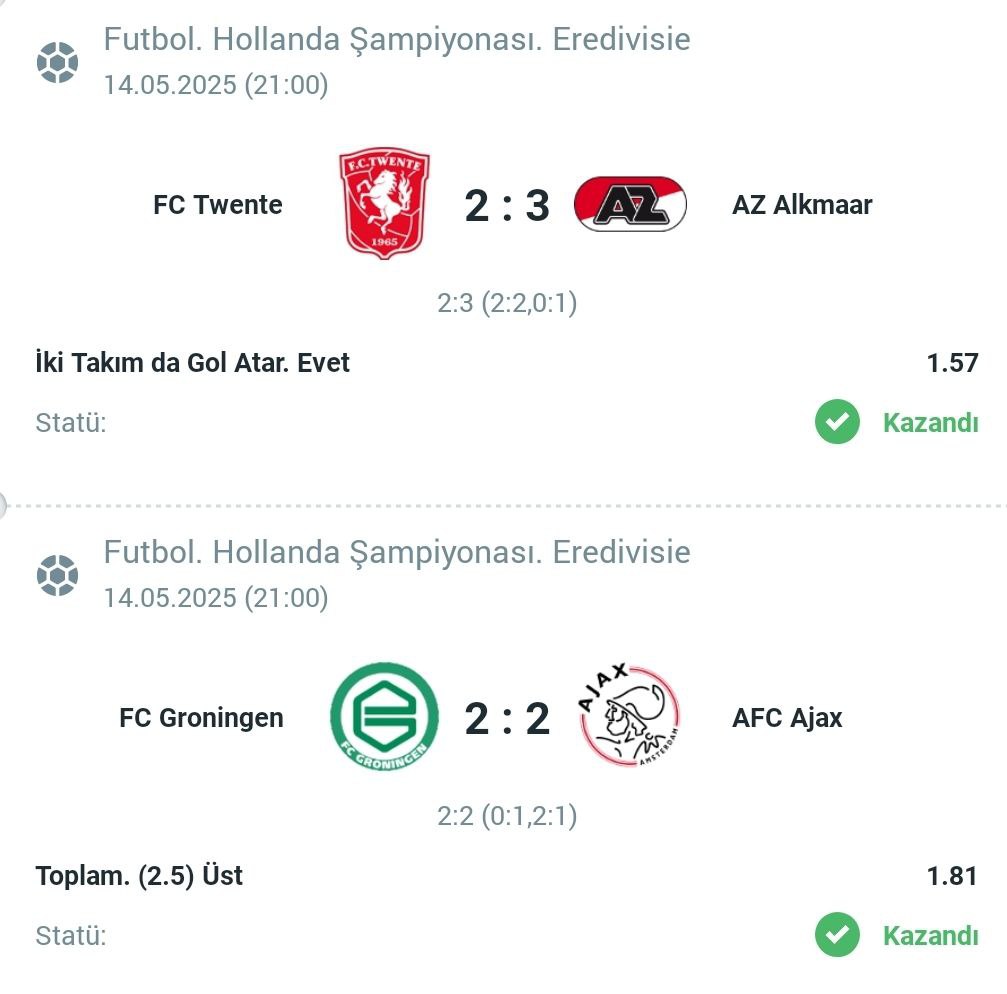Open the FC Groningen vs AFC Ajax match
This screenshot has height=994, width=1007.
(507, 718)
